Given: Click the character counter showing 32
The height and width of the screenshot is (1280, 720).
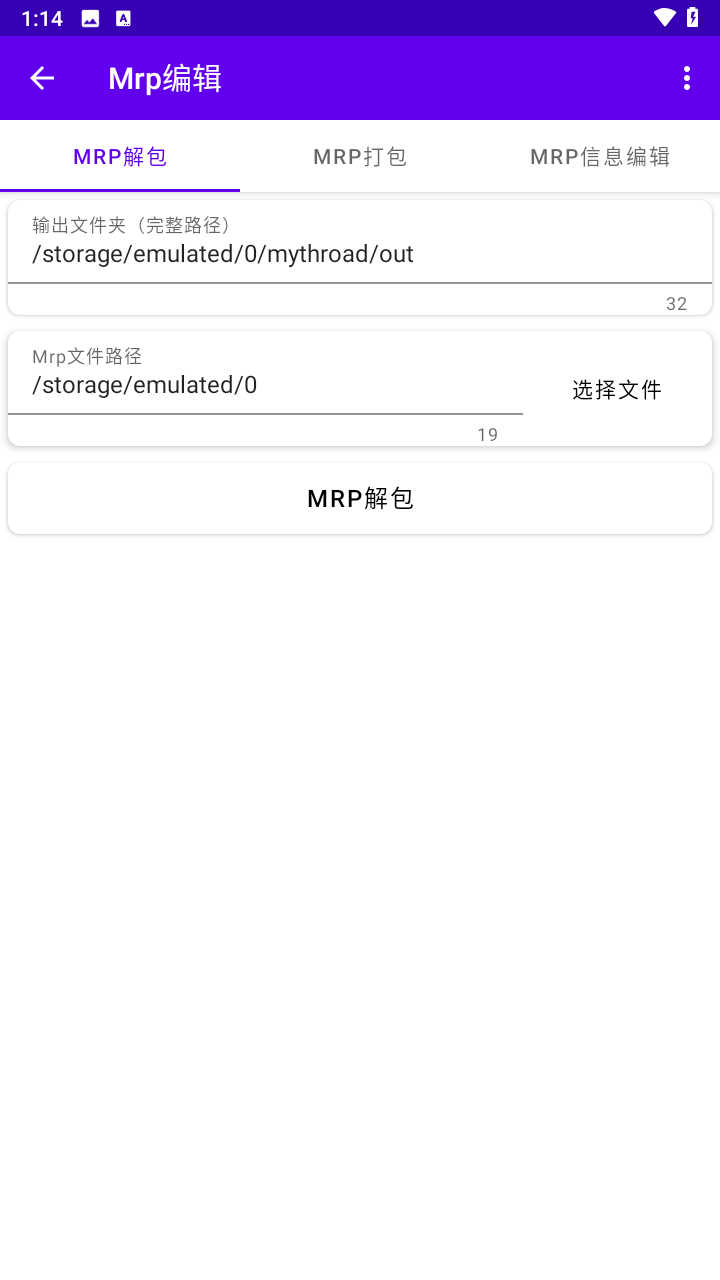Looking at the screenshot, I should 676,303.
